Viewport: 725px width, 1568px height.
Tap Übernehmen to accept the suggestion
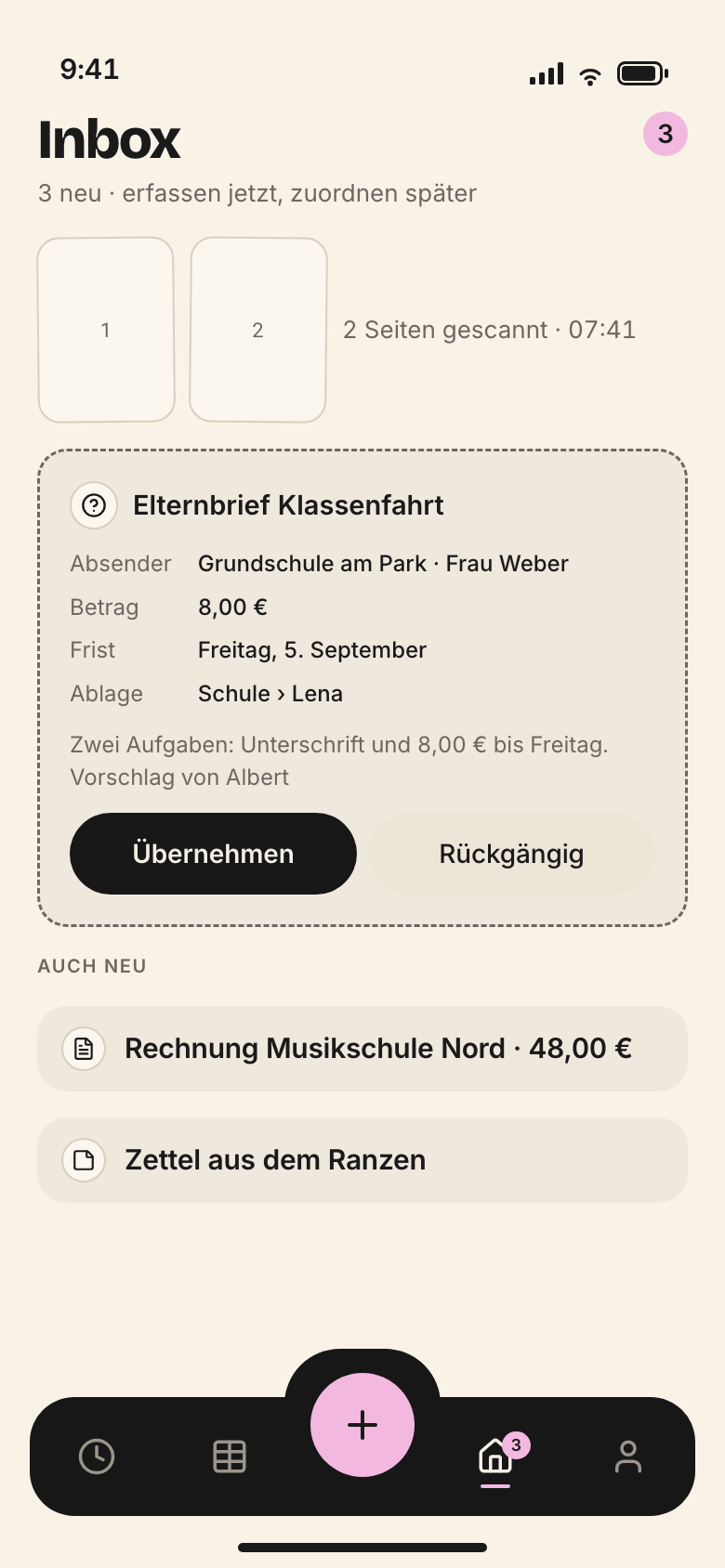pos(213,854)
